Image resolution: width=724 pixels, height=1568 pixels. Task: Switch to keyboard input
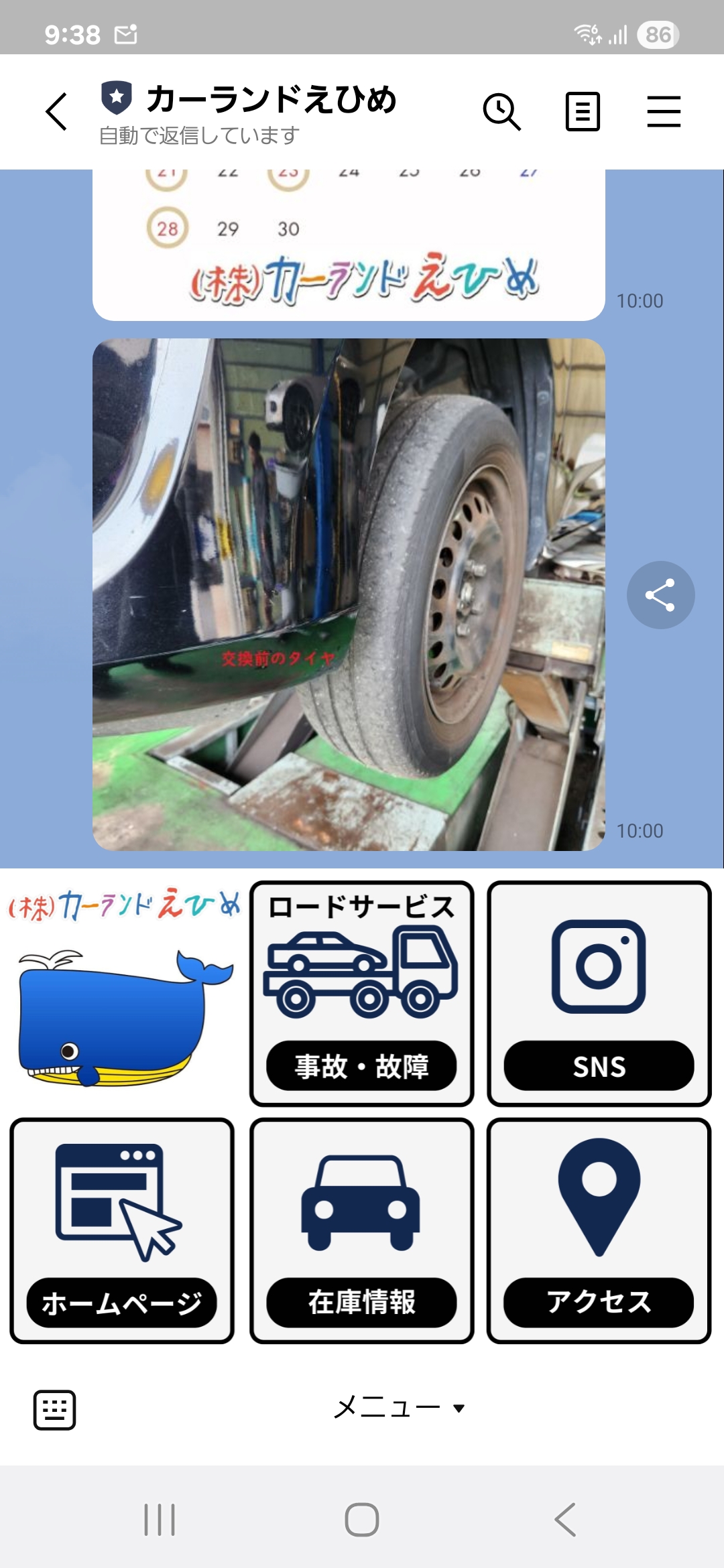click(55, 1410)
